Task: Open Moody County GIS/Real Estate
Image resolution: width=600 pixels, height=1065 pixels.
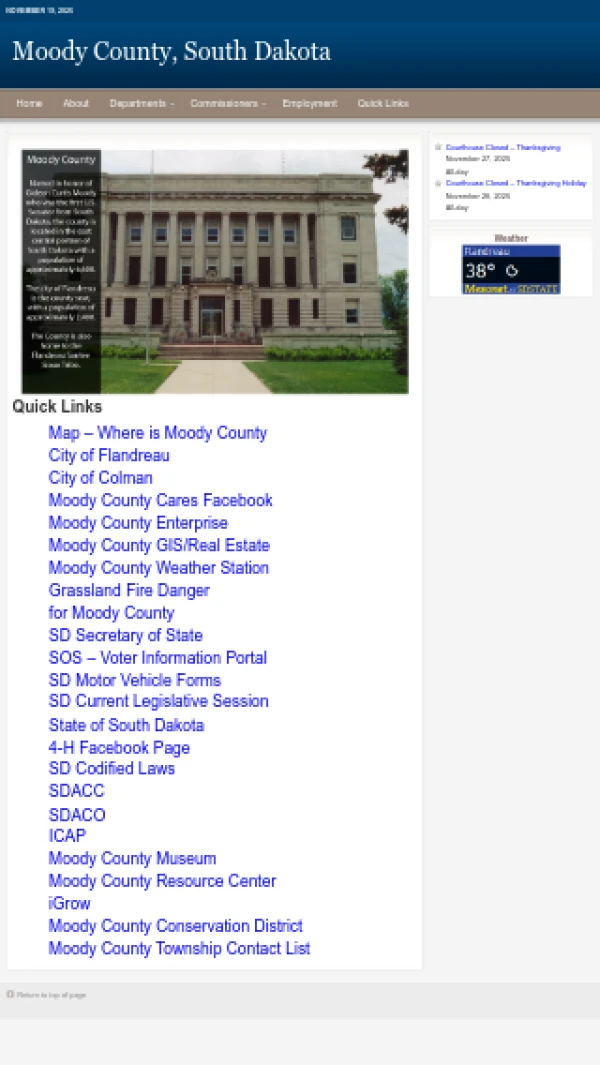Action: [x=159, y=545]
